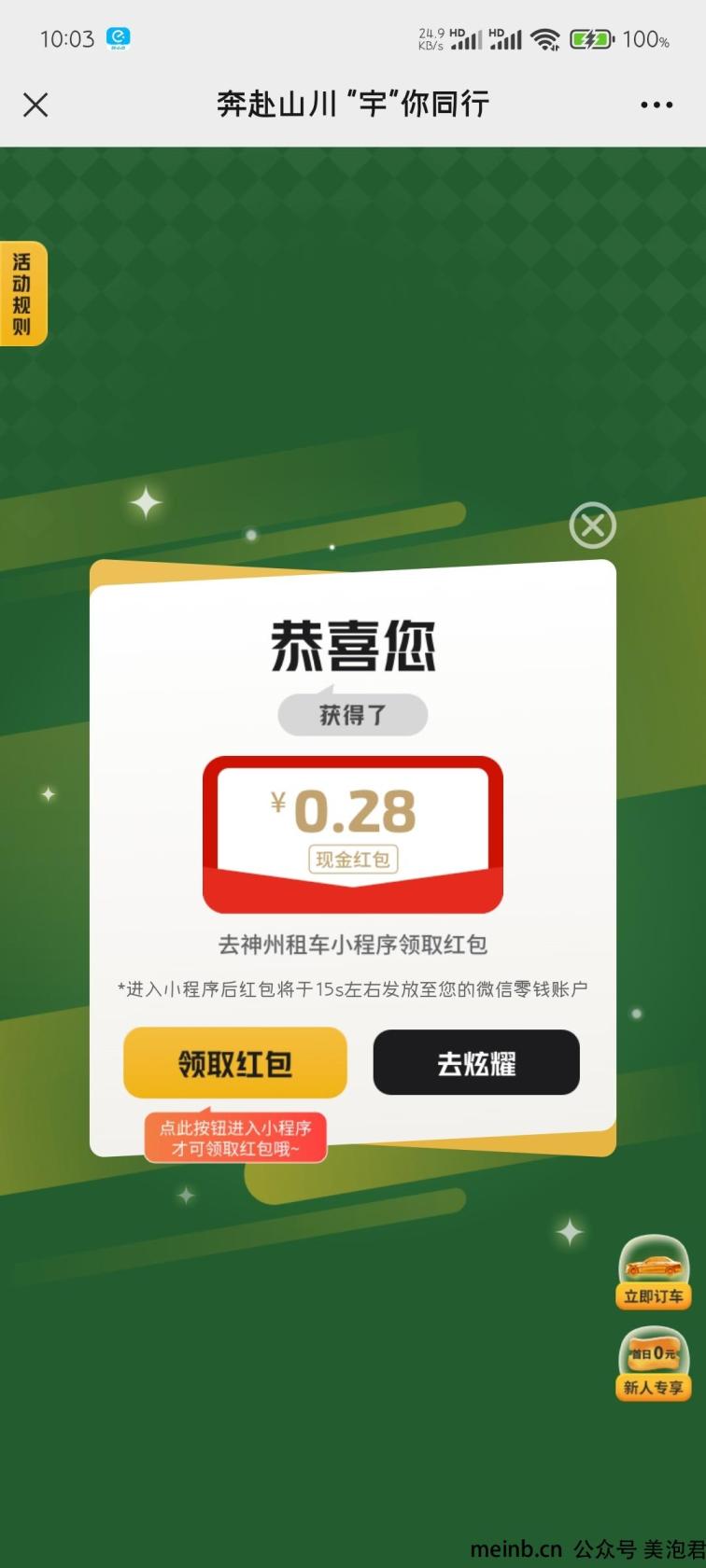Close the page with the X icon

(35, 105)
